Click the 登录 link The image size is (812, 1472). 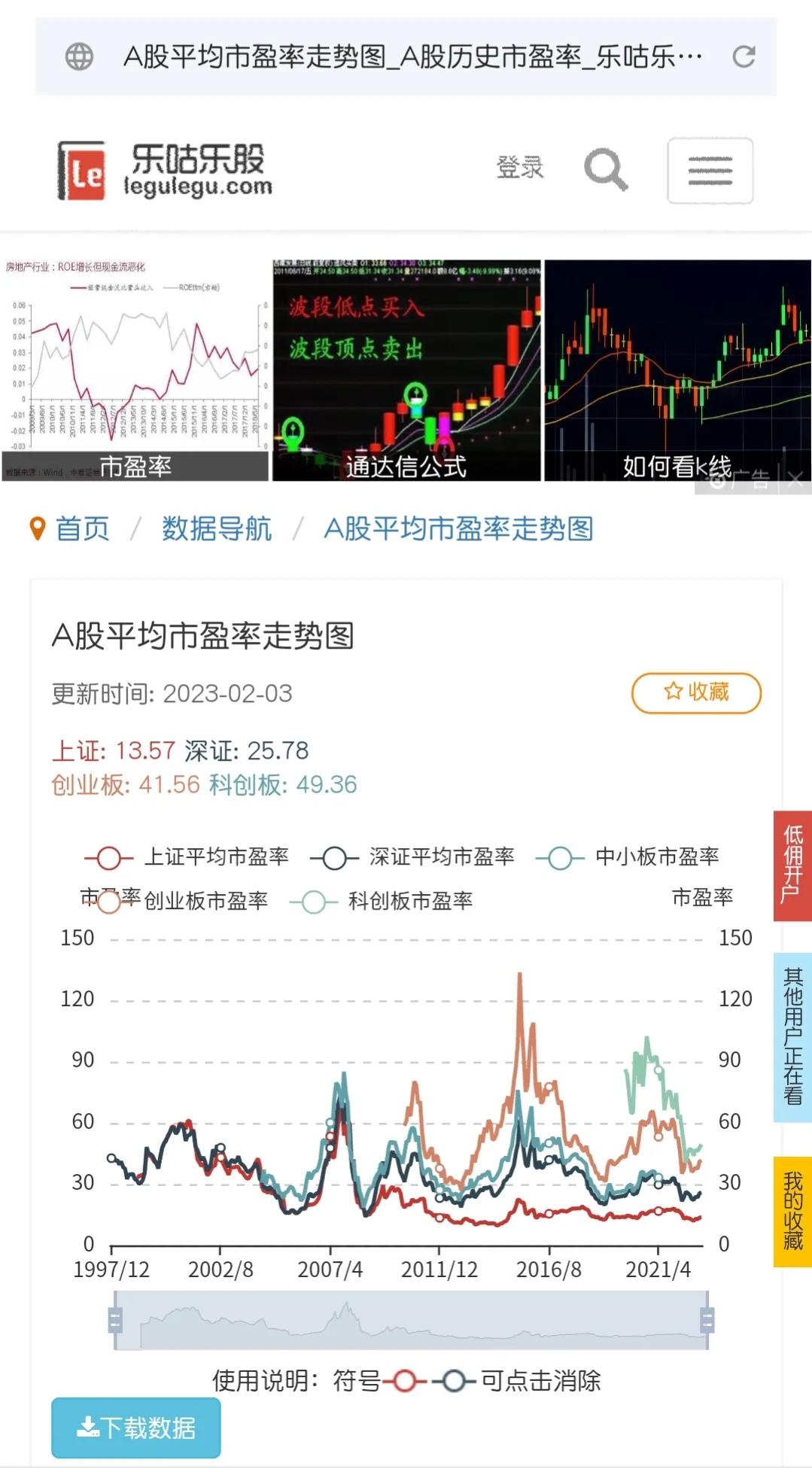pyautogui.click(x=521, y=167)
